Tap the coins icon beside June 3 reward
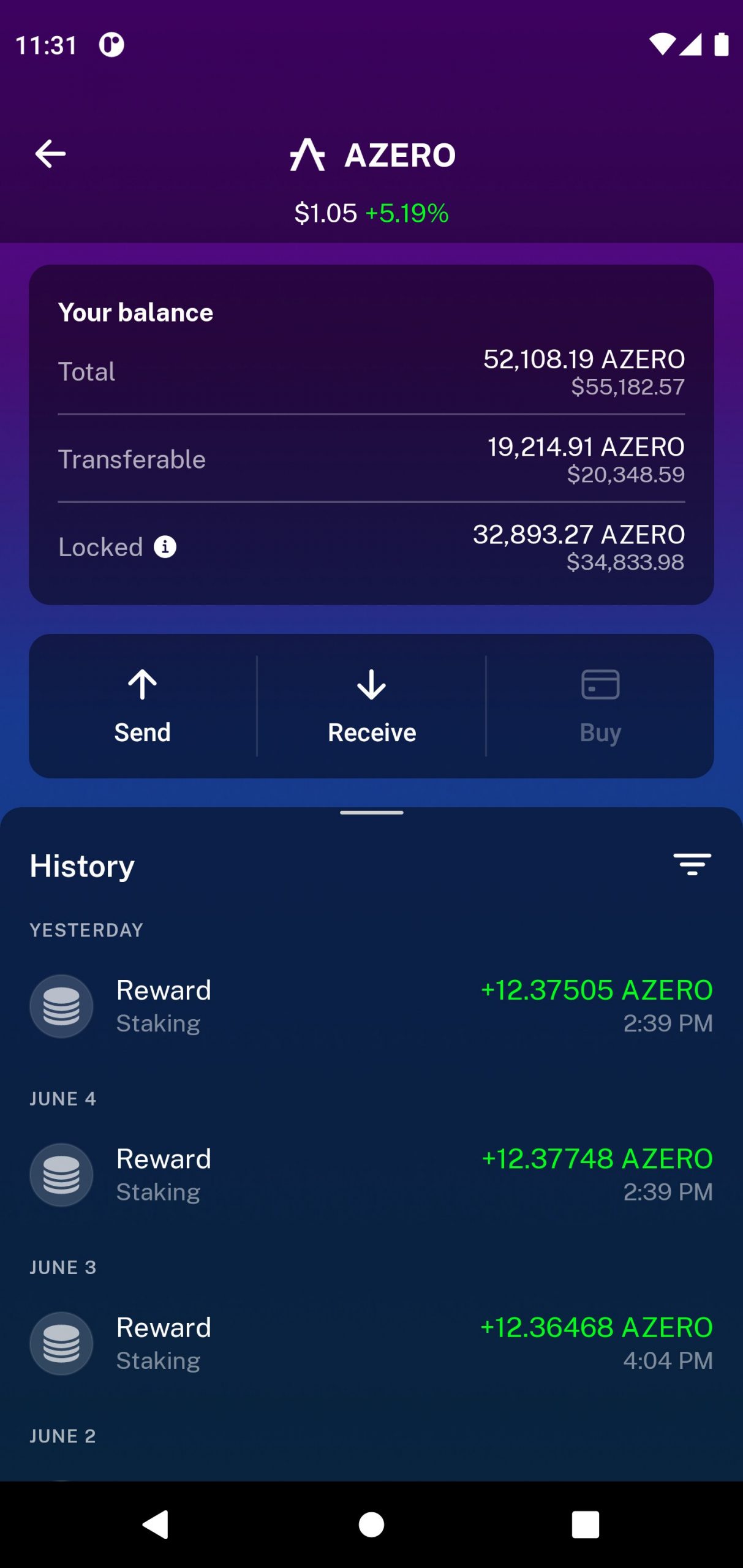The height and width of the screenshot is (1568, 743). tap(61, 1344)
